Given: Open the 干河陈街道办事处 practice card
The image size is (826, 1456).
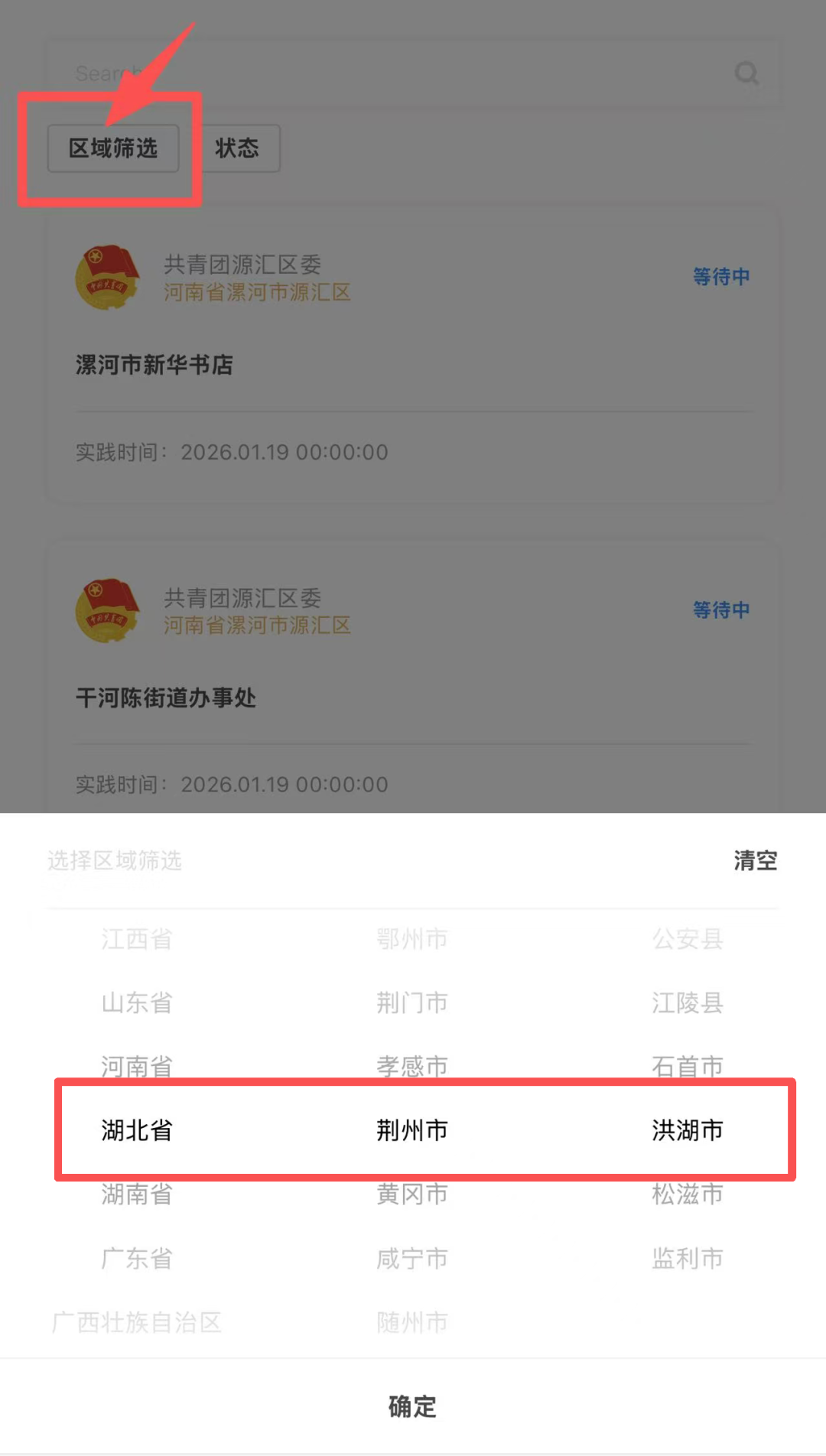Looking at the screenshot, I should pos(413,697).
